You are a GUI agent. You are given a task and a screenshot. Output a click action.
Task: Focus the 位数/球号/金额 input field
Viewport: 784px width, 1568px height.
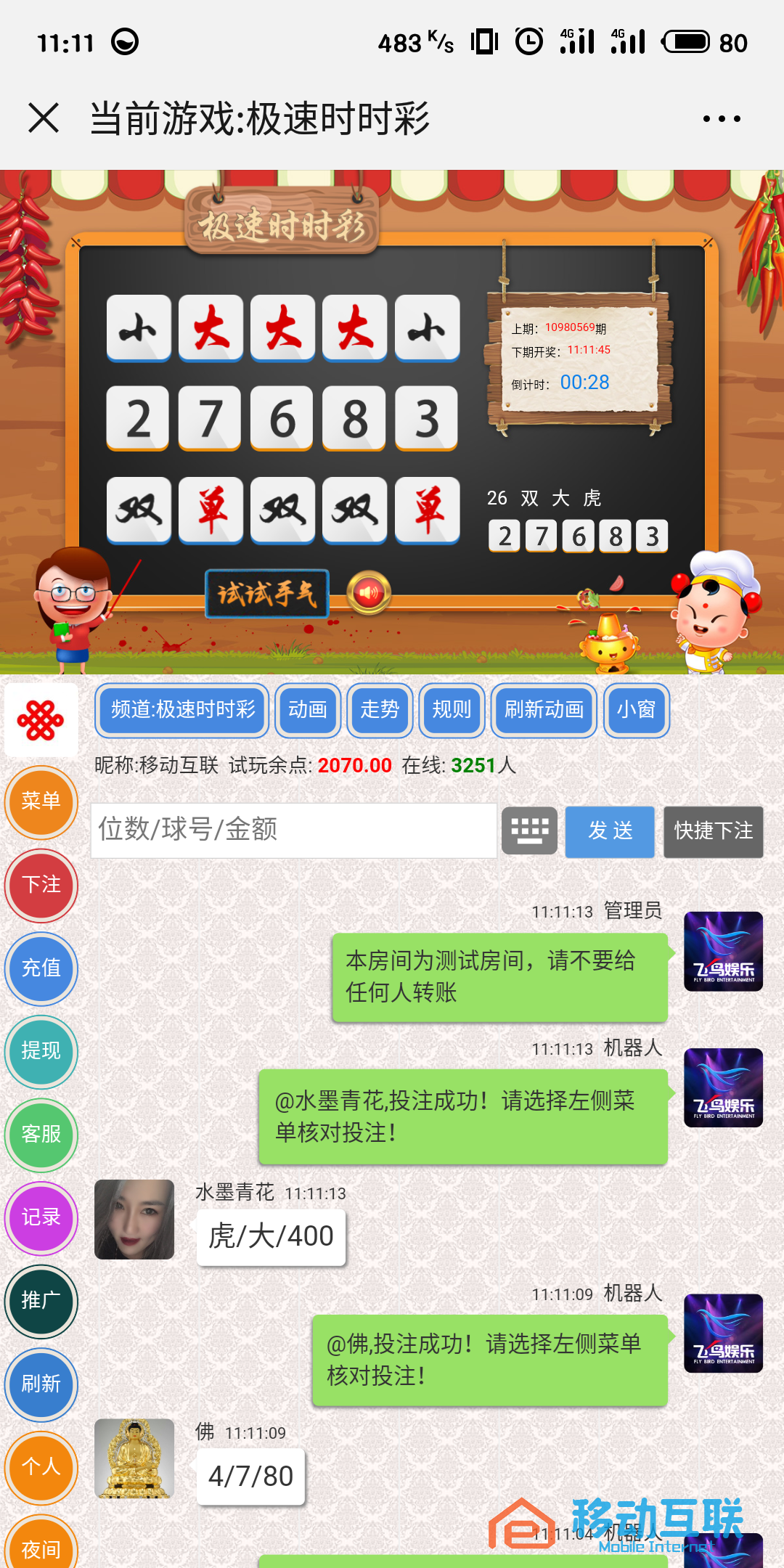(x=294, y=830)
